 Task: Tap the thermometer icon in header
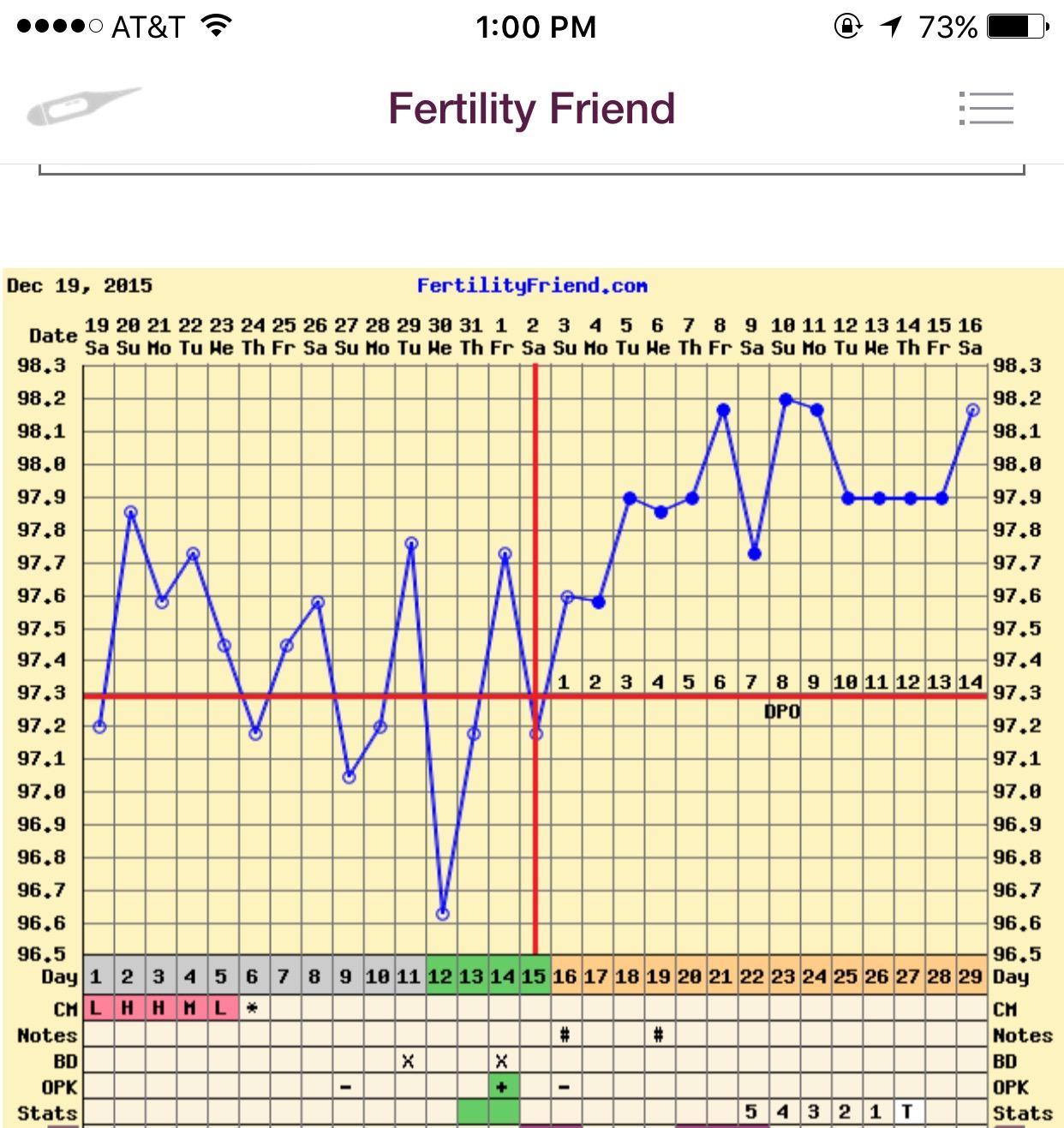(x=83, y=107)
